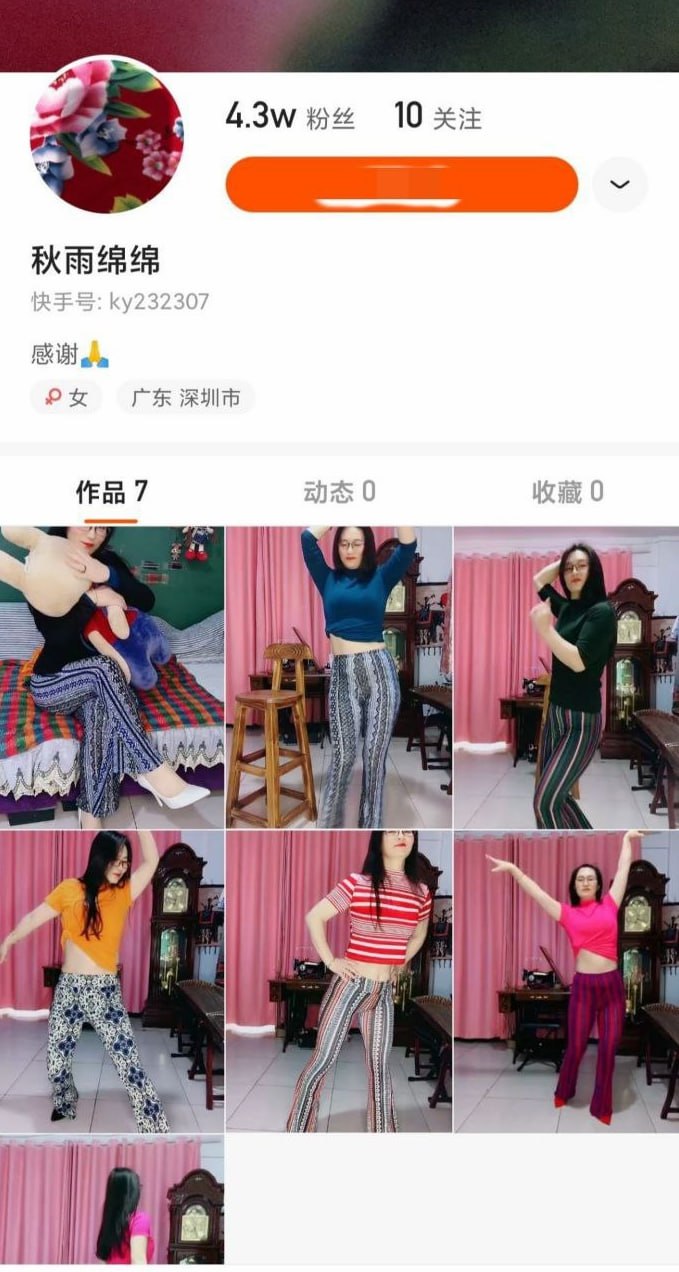Screen dimensions: 679x1272
Task: Switch to the 收藏 tab
Action: 567,491
